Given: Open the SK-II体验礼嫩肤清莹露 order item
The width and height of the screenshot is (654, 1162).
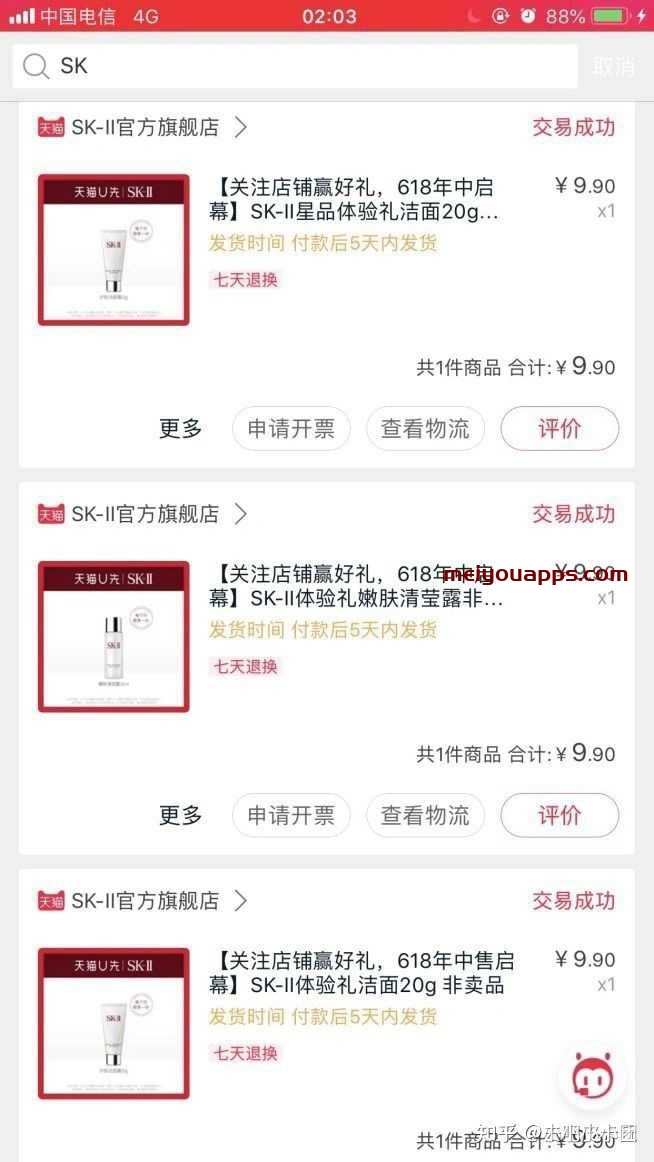Looking at the screenshot, I should pyautogui.click(x=353, y=587).
